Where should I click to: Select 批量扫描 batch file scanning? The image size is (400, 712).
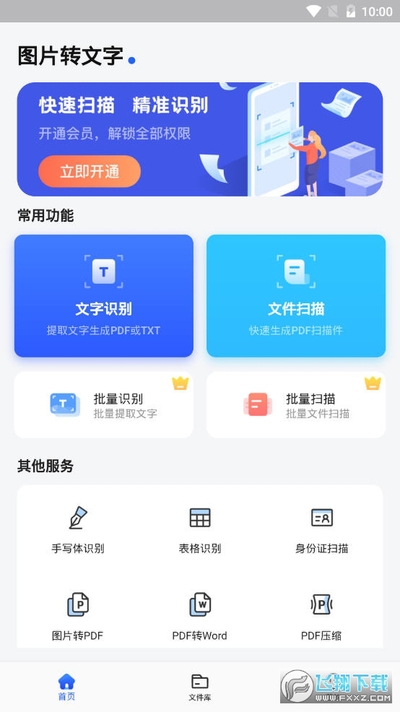point(296,405)
